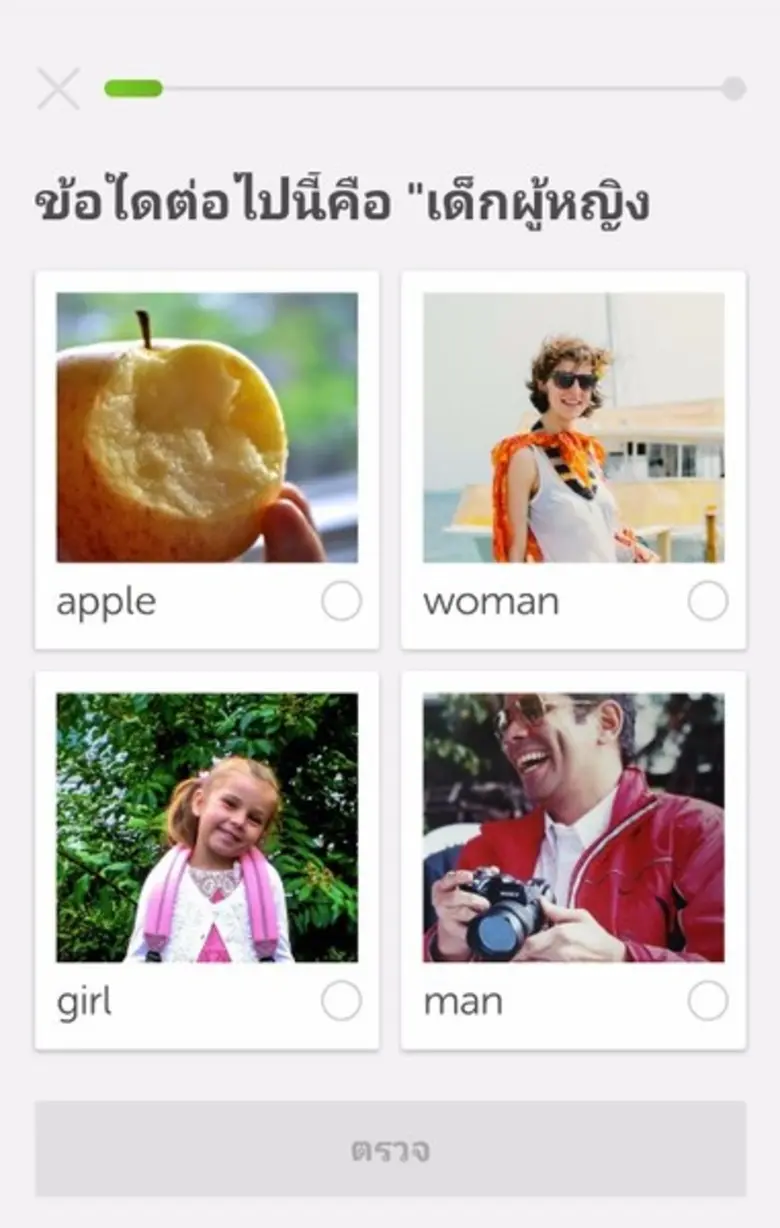Choose the woman picture card
Viewport: 780px width, 1228px height.
tap(573, 460)
